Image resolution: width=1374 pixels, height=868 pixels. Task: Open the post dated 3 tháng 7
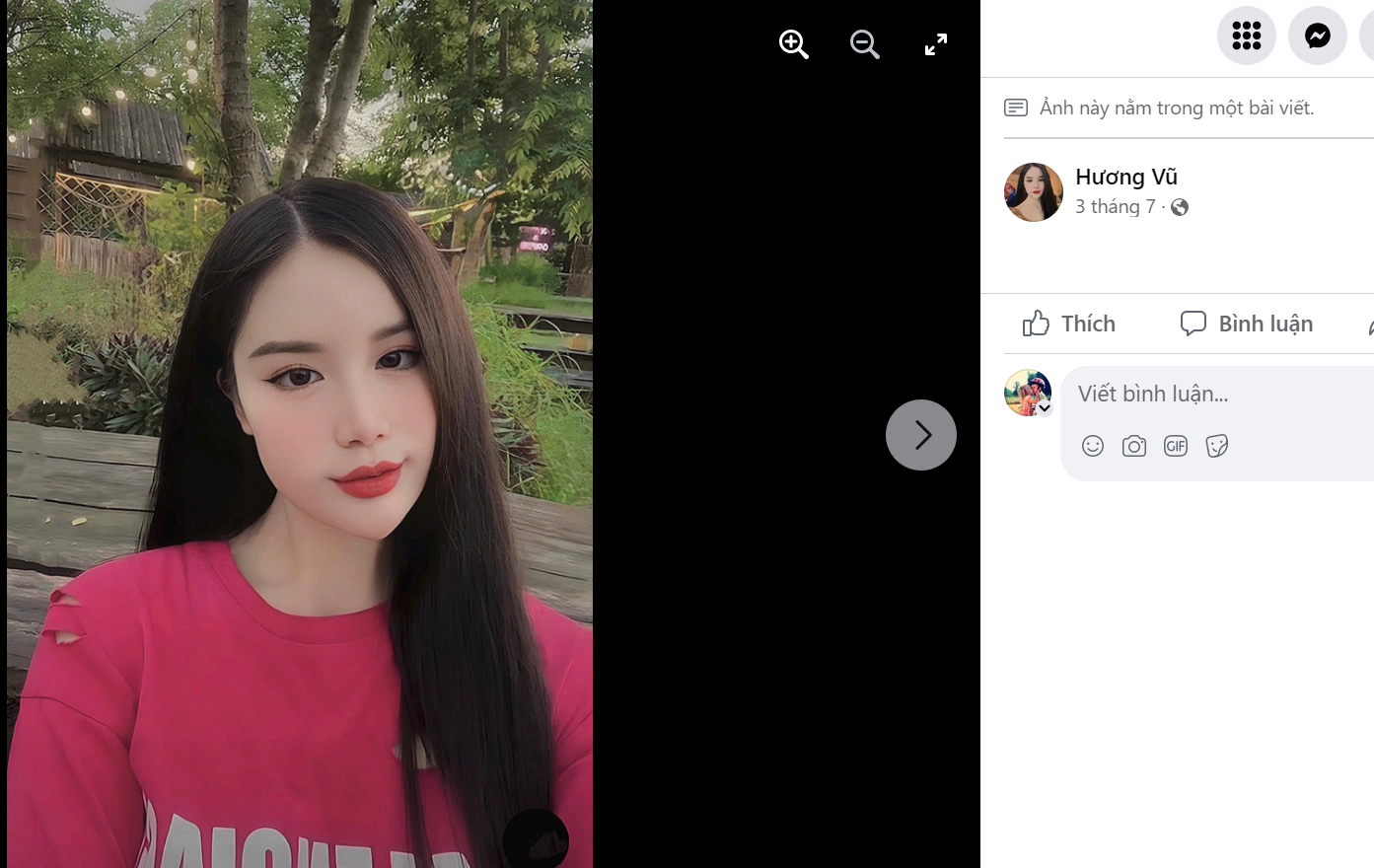click(1115, 207)
